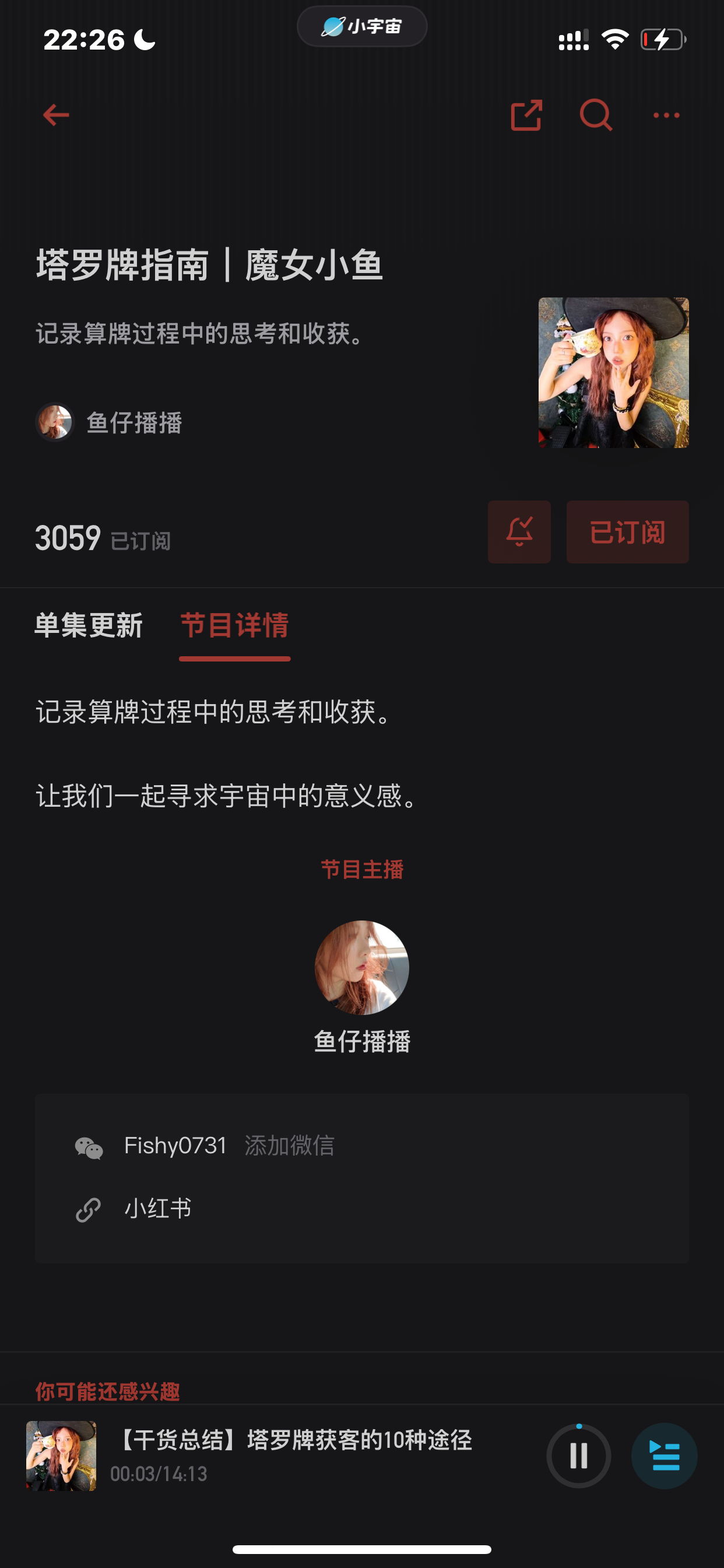Open the podcast cover image
The image size is (724, 1568).
click(613, 373)
